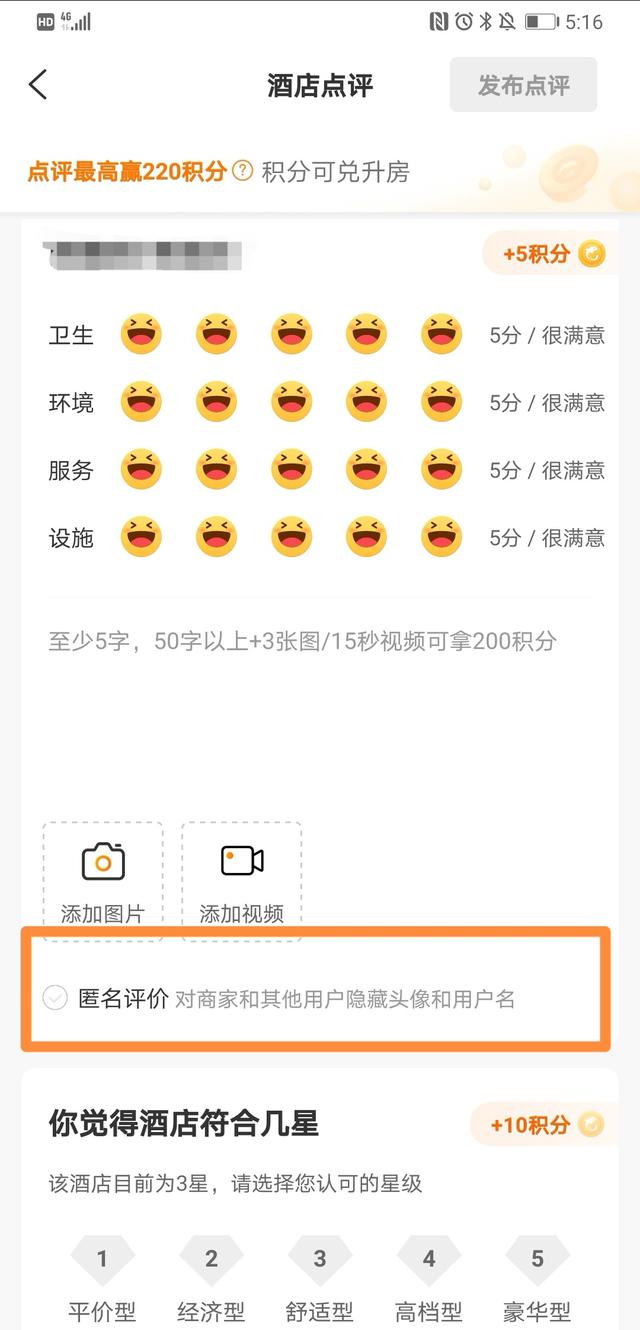Select 4 高档型 hotel star level
This screenshot has width=640, height=1330.
(x=429, y=1260)
